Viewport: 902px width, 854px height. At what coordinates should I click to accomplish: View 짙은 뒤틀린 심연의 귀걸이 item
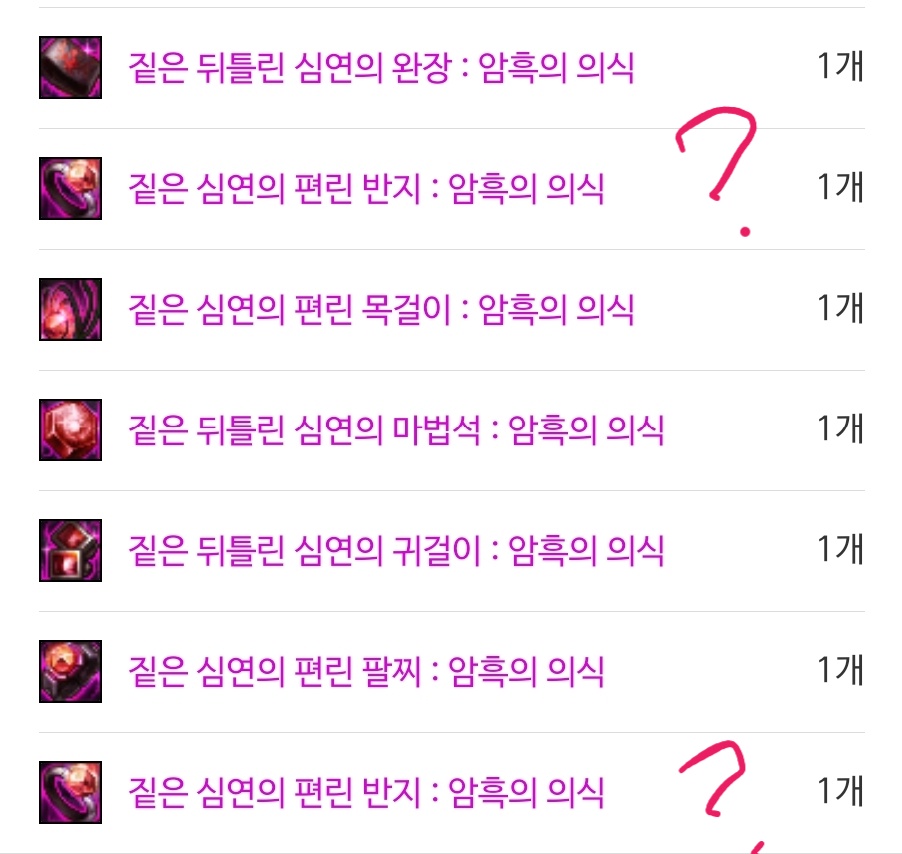pos(396,550)
